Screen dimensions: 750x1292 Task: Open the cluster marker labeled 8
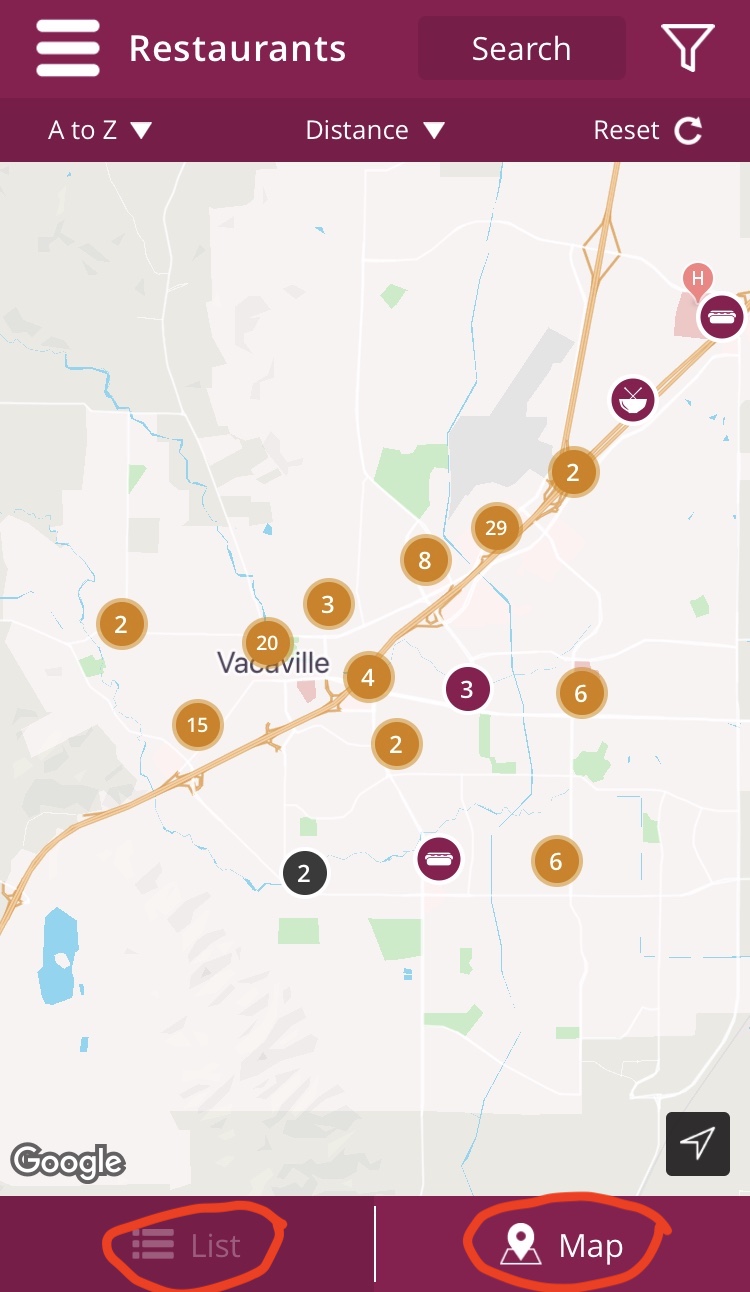[425, 560]
